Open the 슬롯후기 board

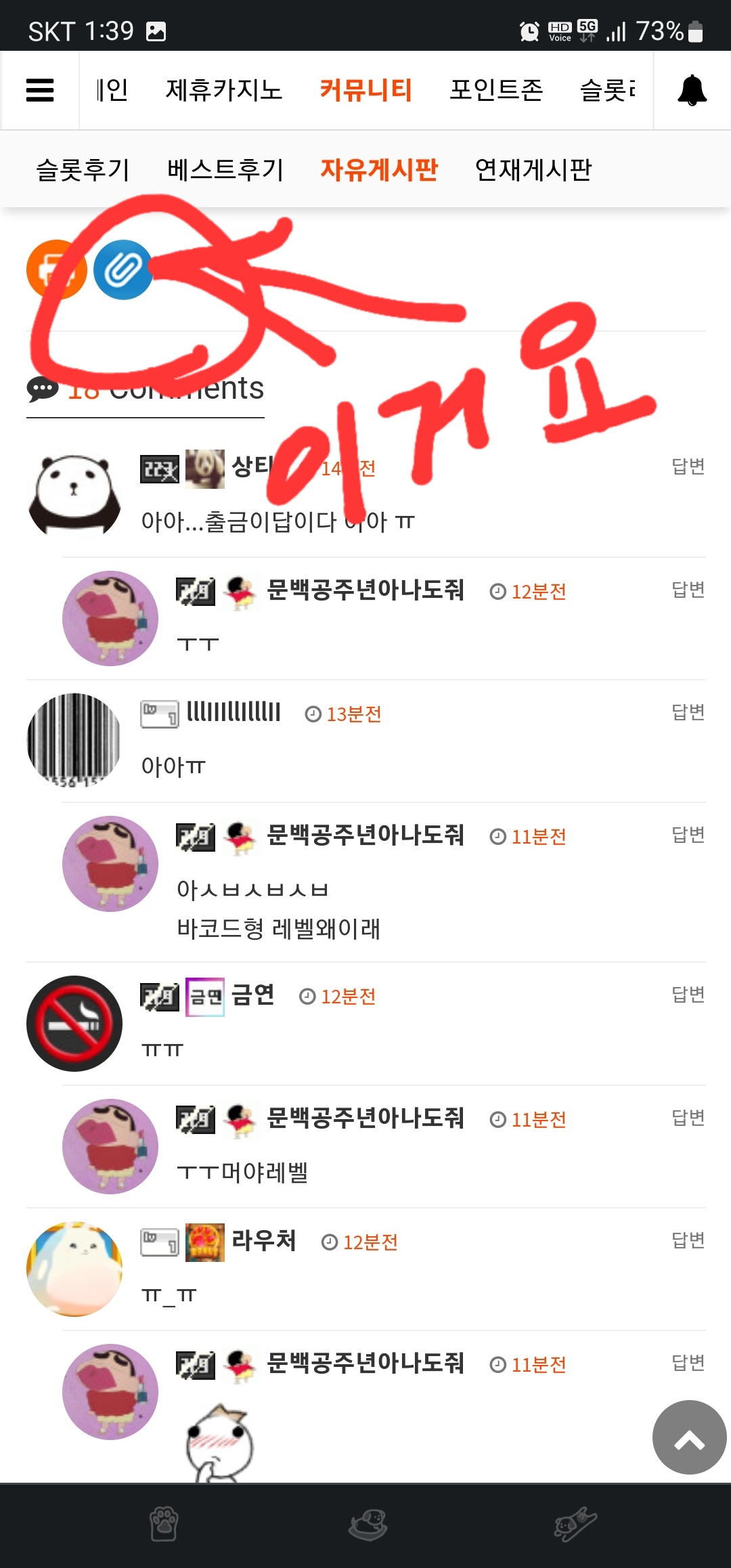(x=83, y=169)
